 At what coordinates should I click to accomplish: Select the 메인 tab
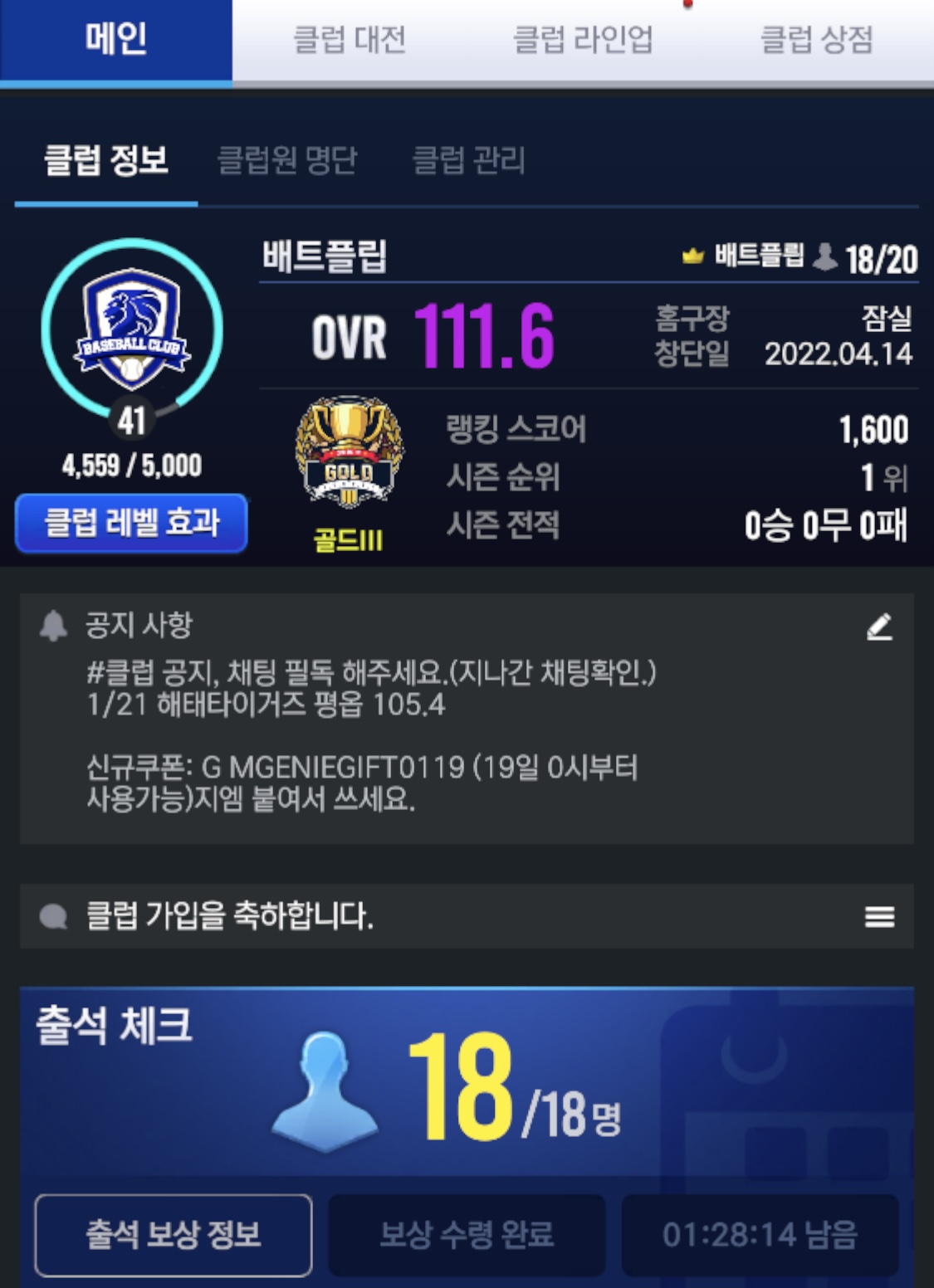116,40
